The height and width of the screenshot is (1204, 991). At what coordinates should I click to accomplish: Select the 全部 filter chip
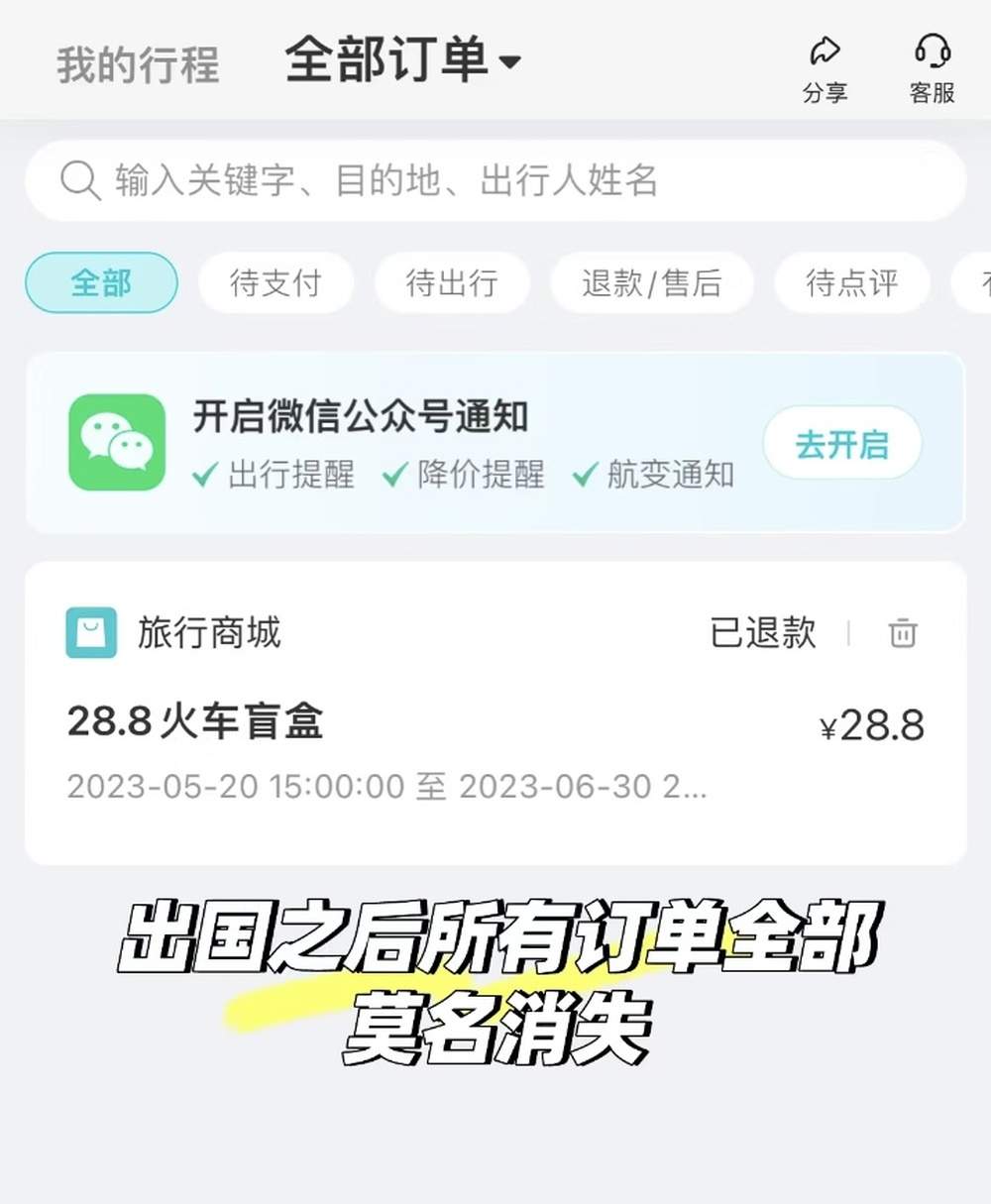coord(101,283)
